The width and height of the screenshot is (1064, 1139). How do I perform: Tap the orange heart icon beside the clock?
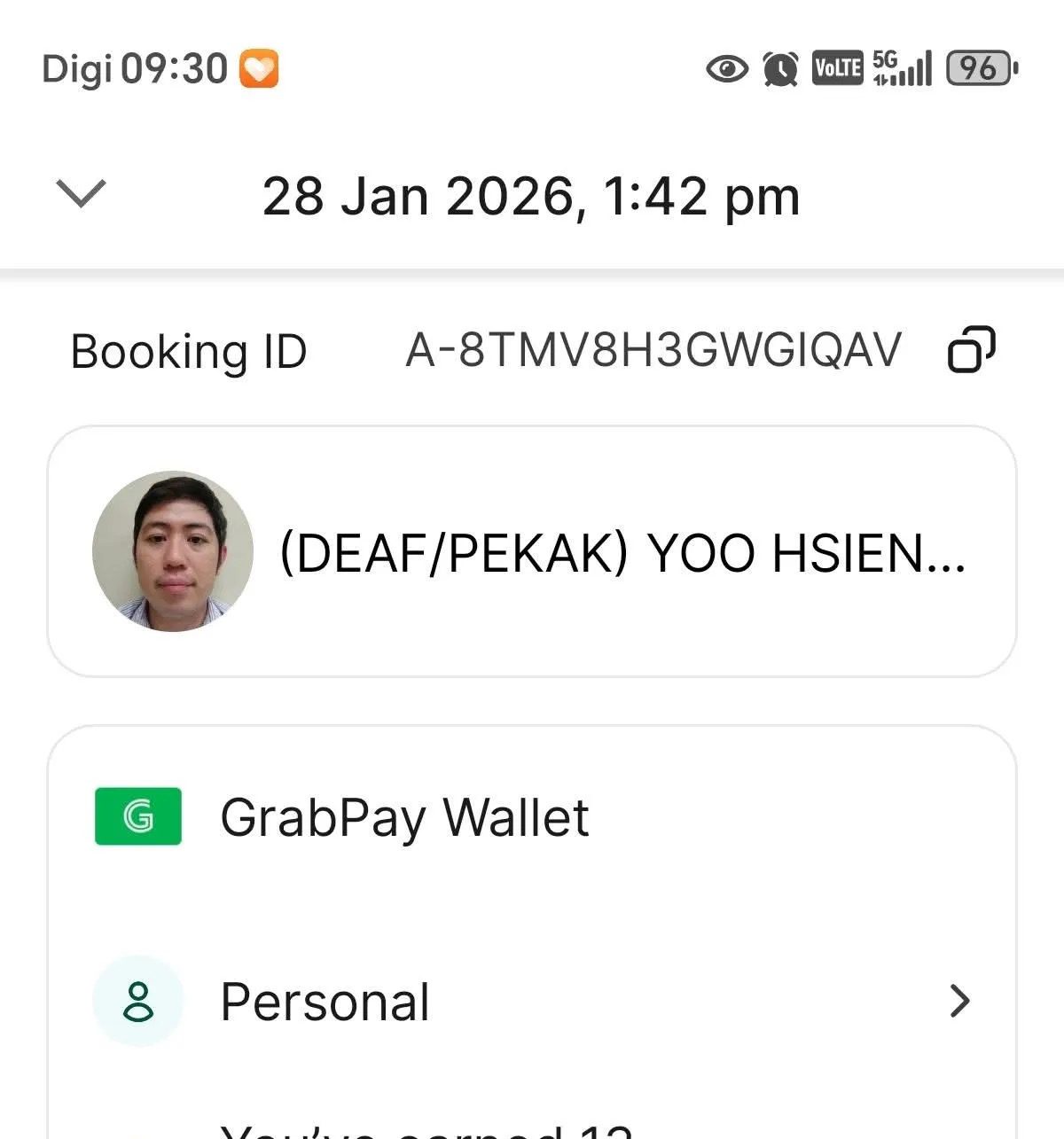tap(257, 67)
